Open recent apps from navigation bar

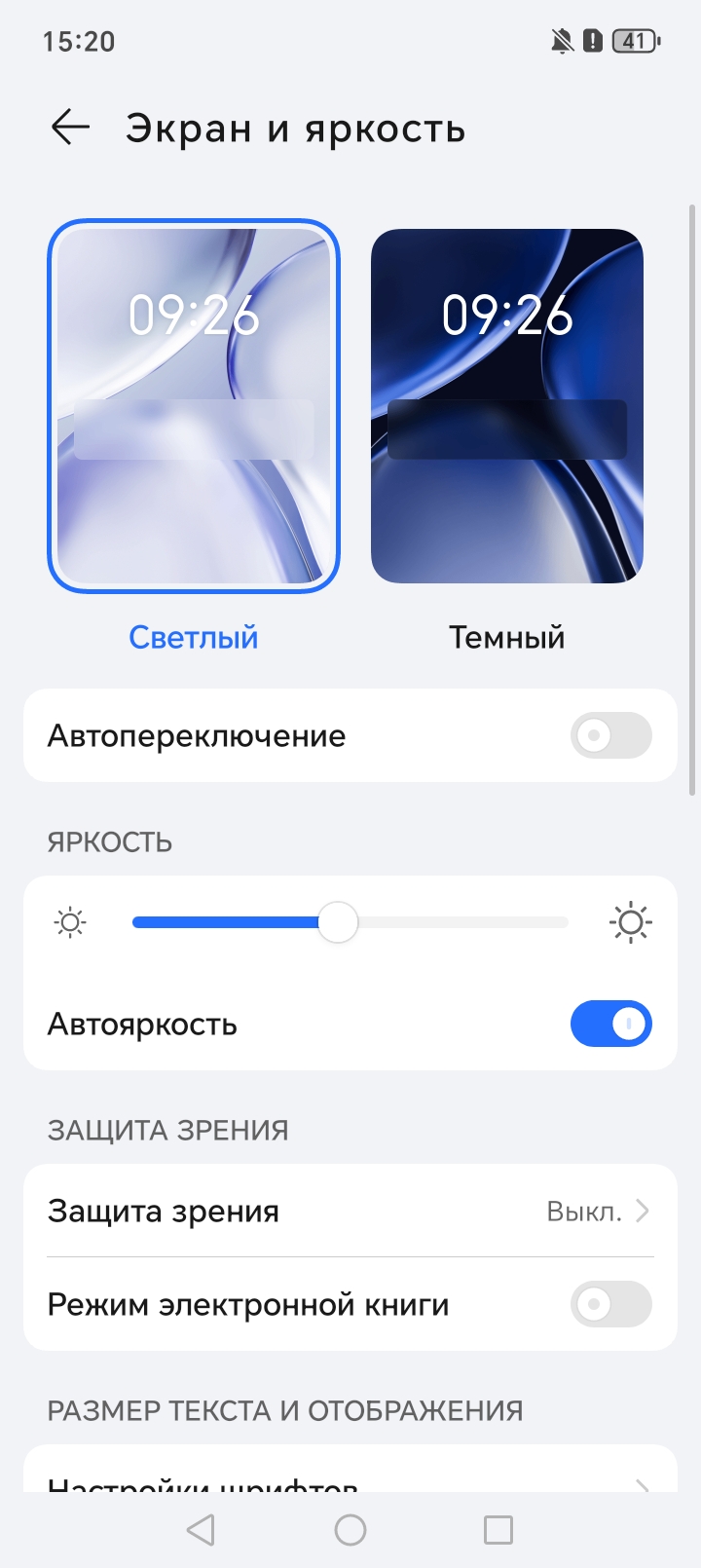click(498, 1530)
